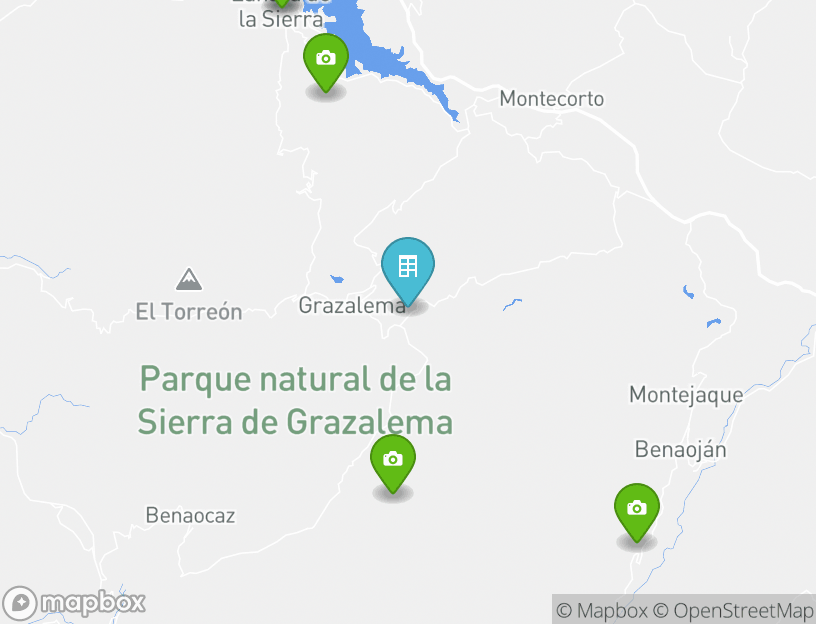Open the camera marker beside the reservoir
This screenshot has height=624, width=816.
325,59
